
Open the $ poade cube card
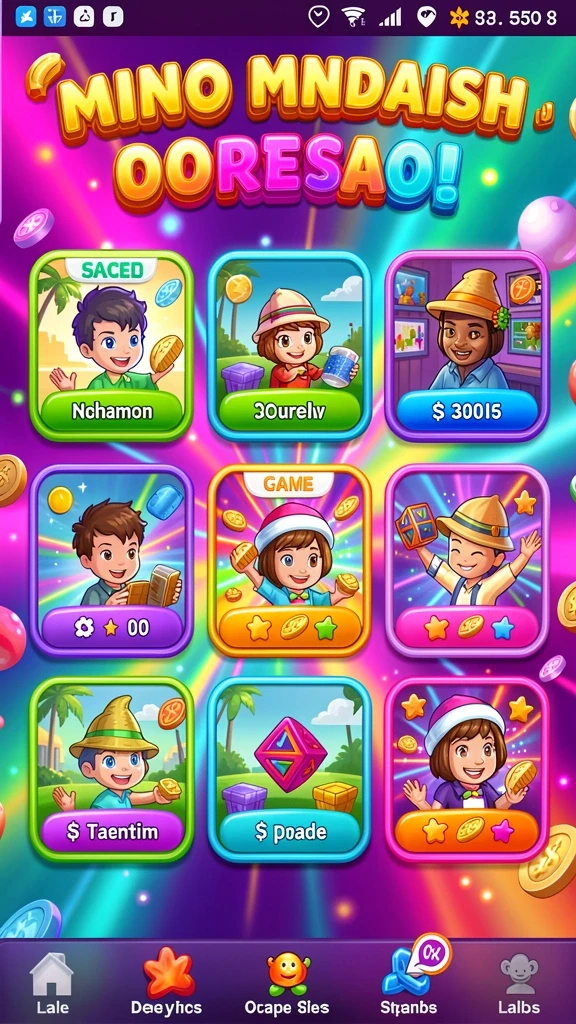coord(289,769)
